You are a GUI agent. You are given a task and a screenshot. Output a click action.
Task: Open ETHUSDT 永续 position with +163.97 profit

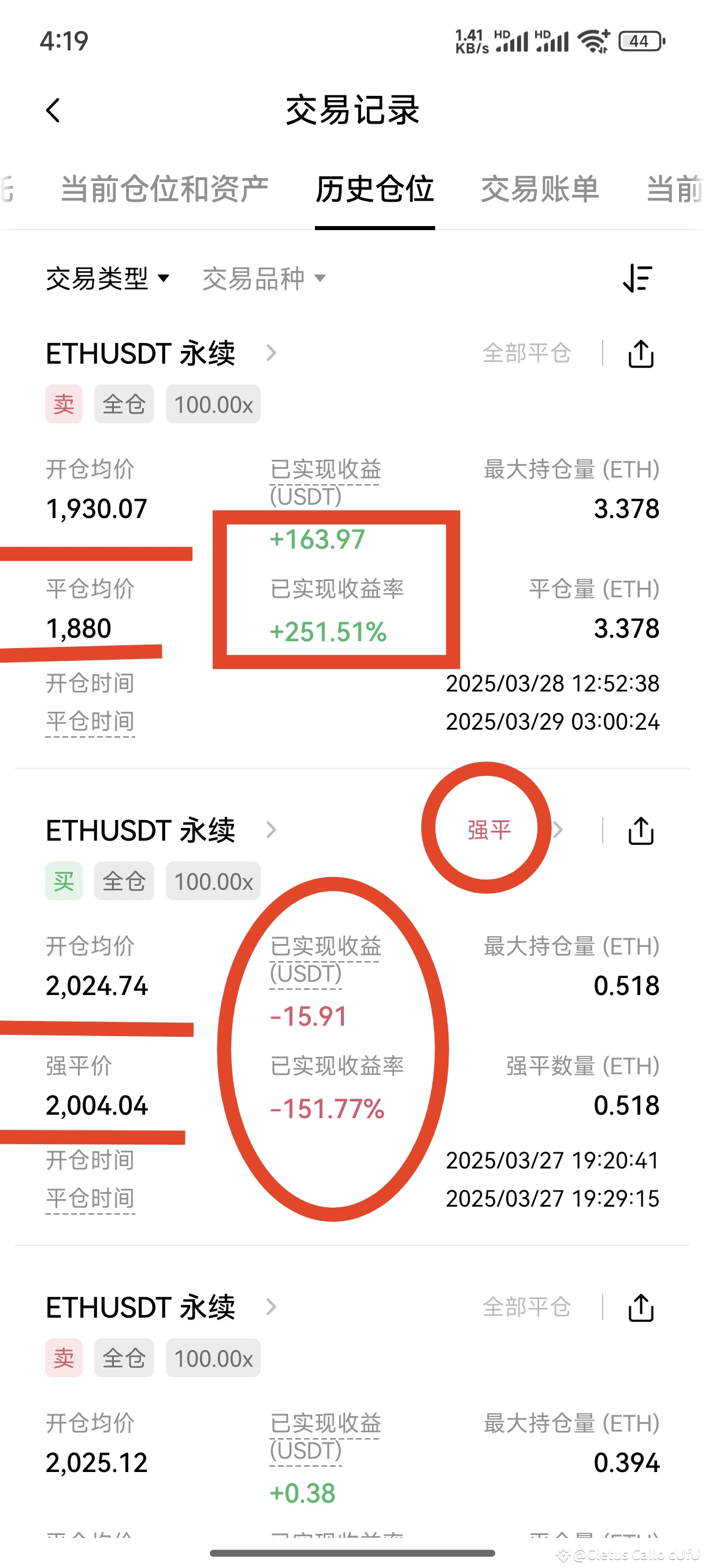(x=161, y=353)
